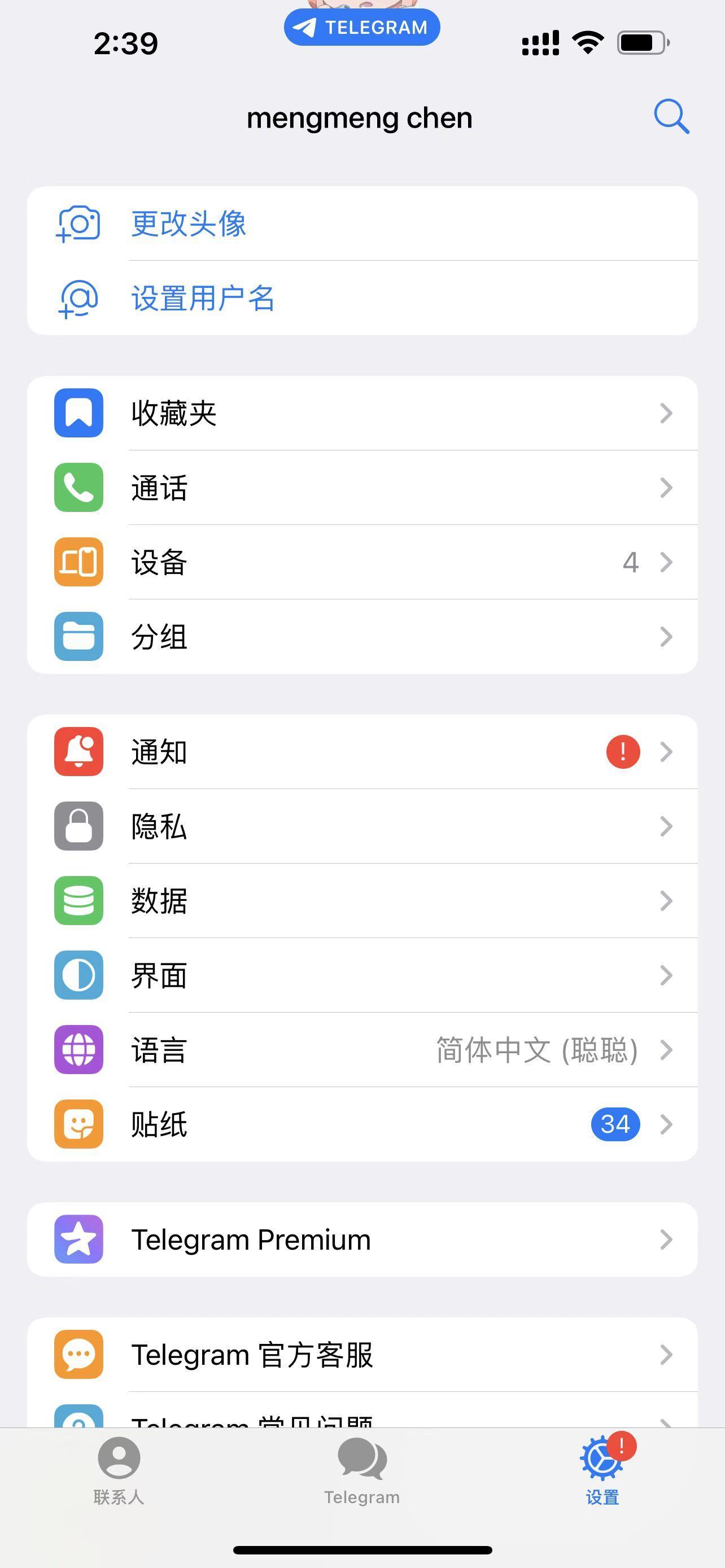Open the 分组 chat folders row
Screen dimensions: 725x1568
coord(361,637)
